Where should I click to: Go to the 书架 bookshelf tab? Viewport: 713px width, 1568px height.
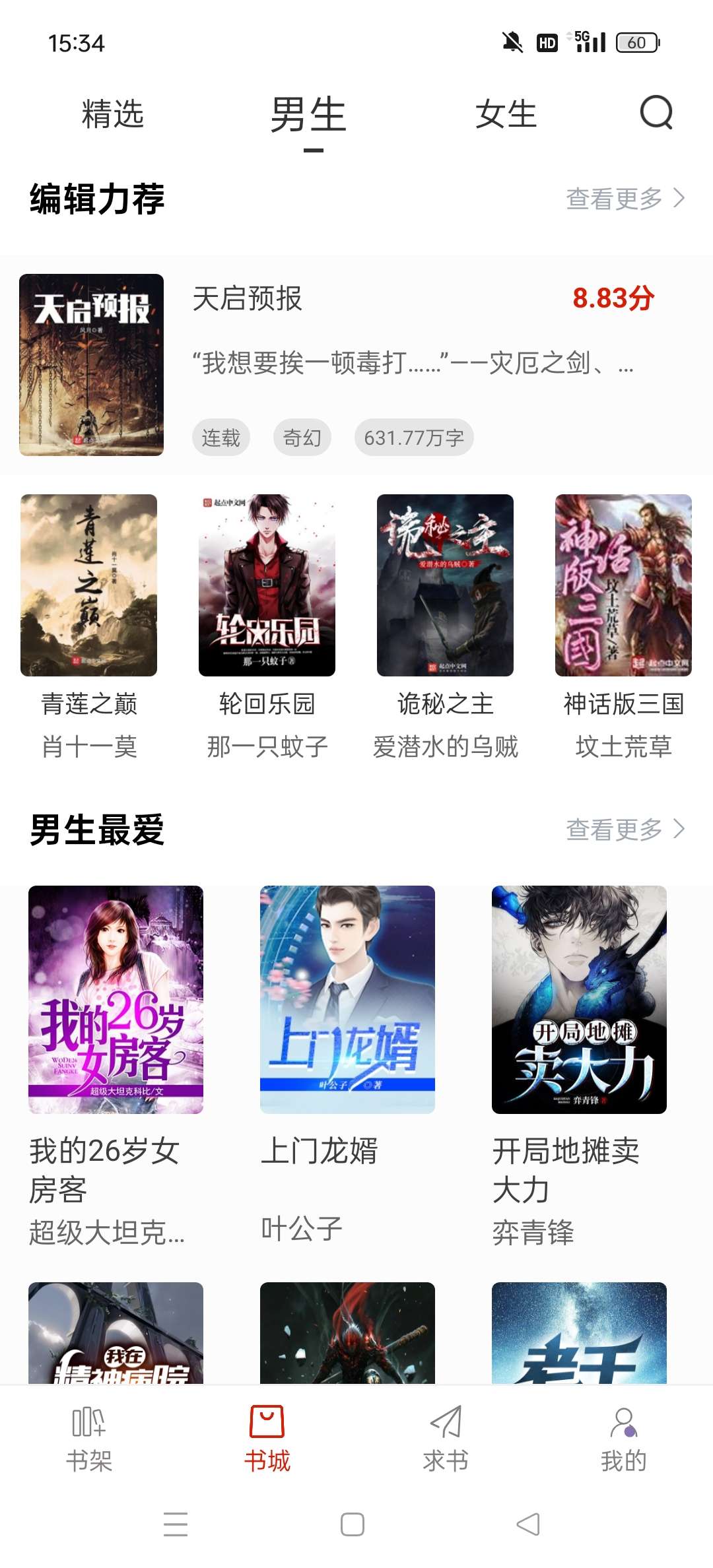click(x=89, y=1439)
